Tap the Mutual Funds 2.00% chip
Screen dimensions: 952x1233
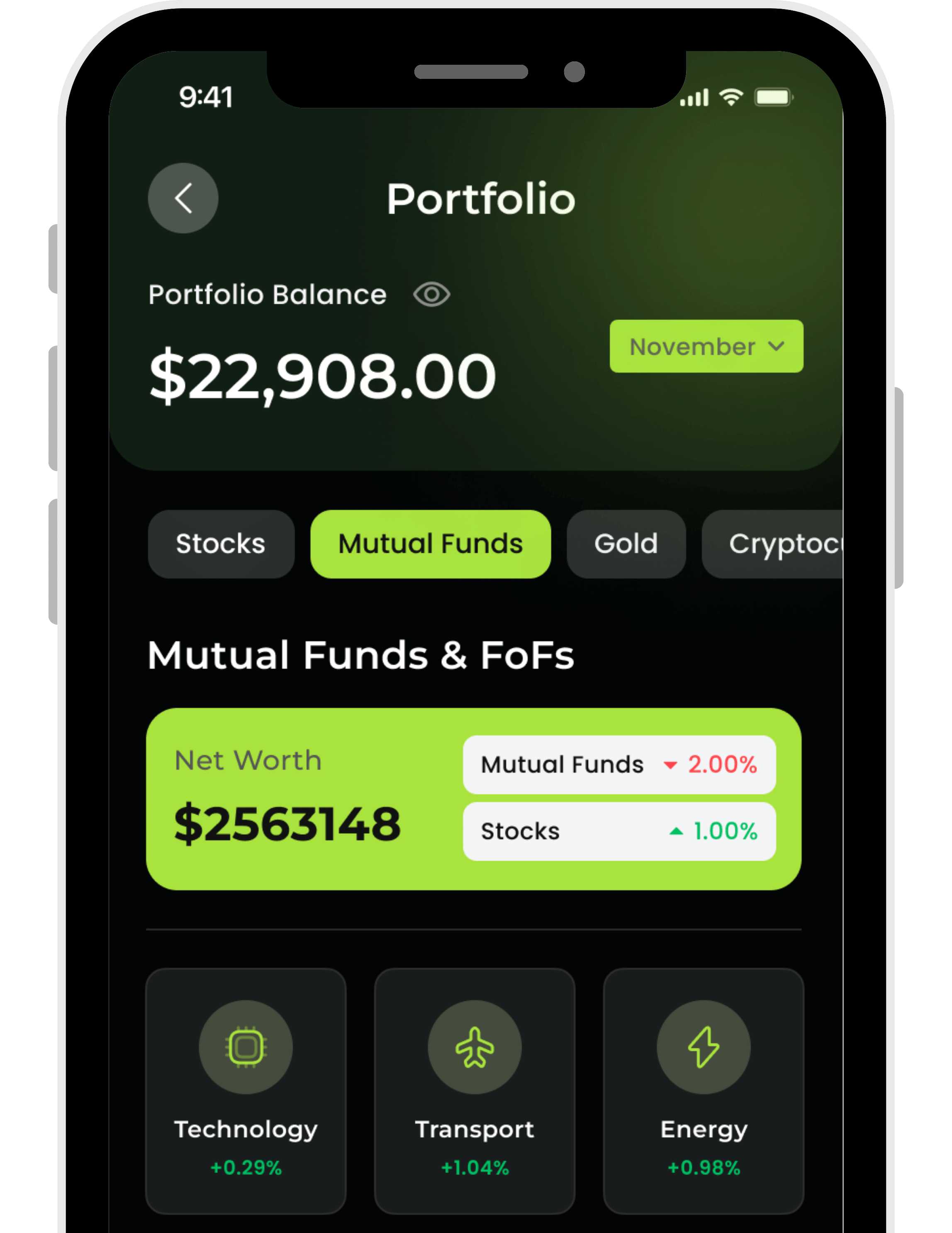619,764
